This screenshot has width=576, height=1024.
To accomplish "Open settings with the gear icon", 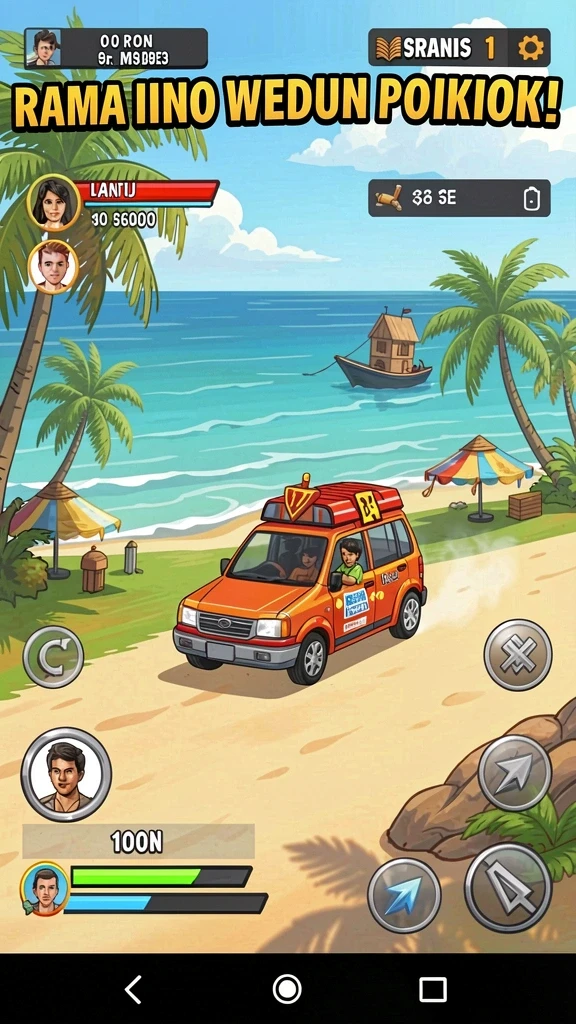I will coord(530,48).
